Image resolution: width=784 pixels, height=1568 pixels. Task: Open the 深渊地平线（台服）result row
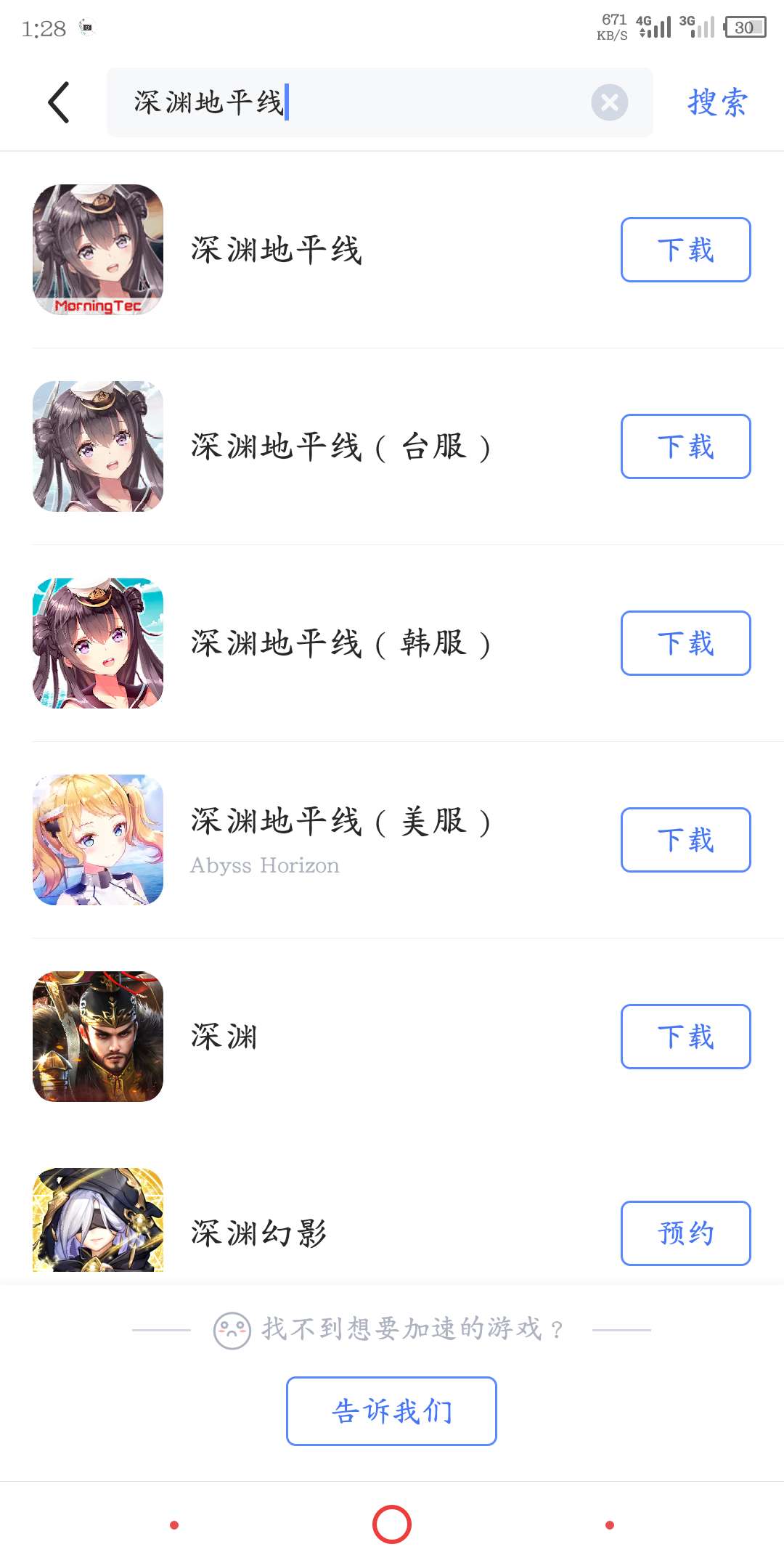(341, 446)
